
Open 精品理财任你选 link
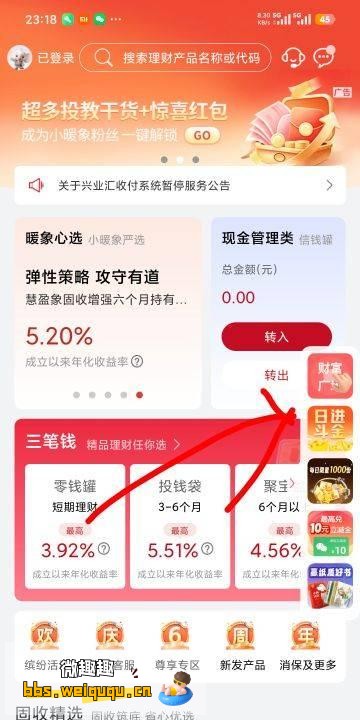133,444
